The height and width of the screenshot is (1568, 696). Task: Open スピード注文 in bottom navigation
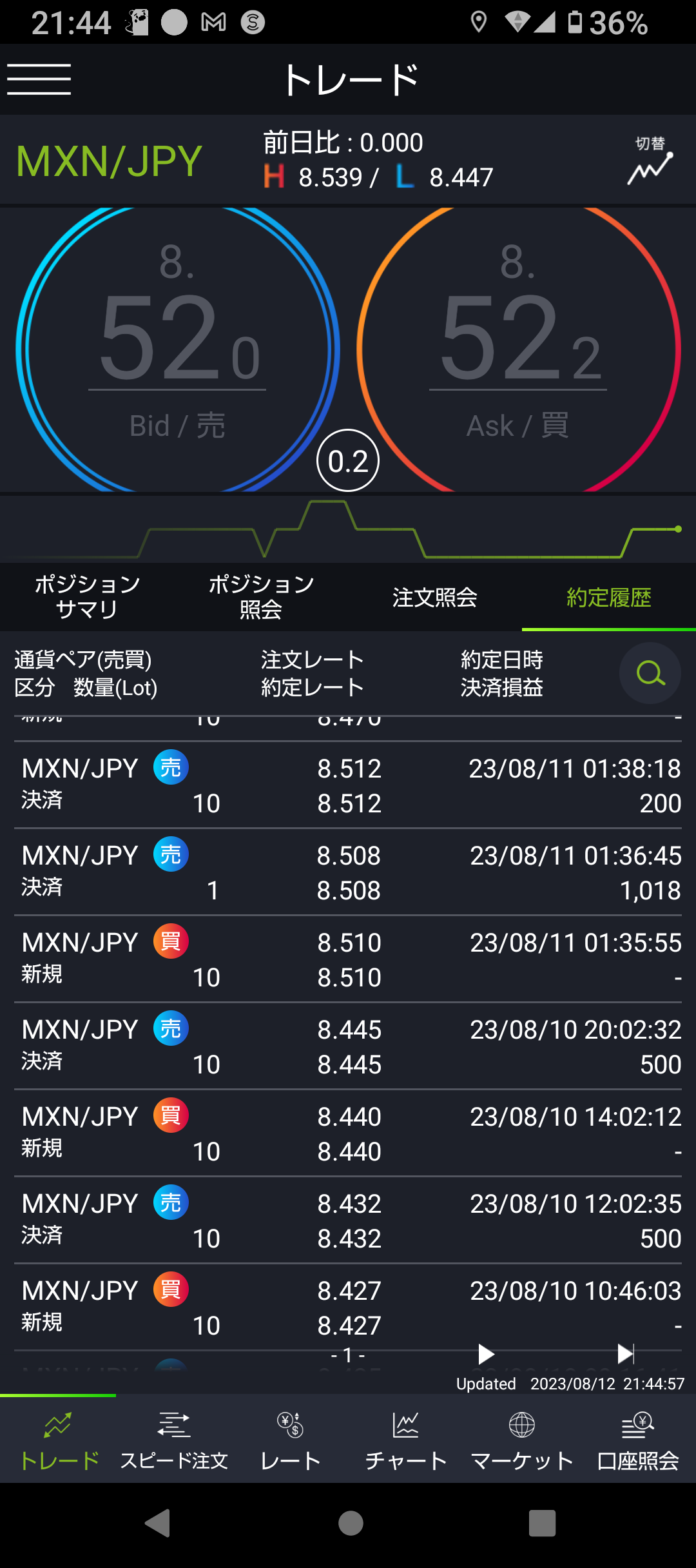pyautogui.click(x=174, y=1438)
